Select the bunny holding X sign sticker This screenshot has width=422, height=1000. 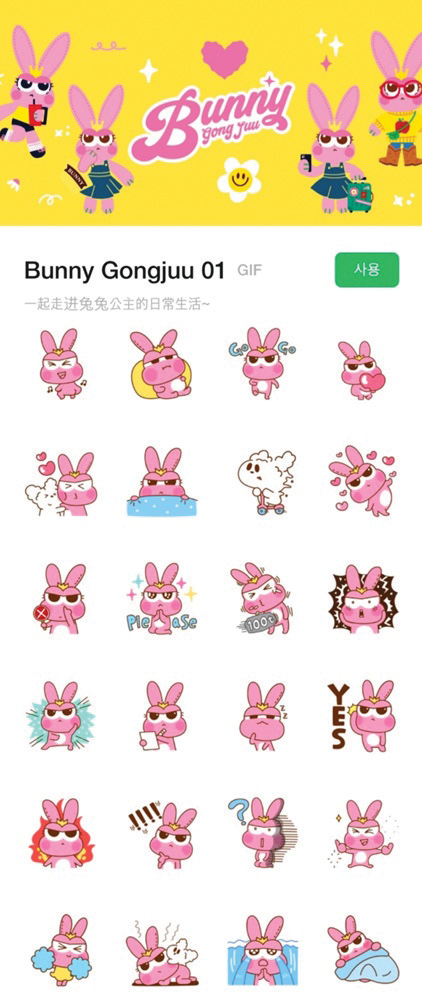point(59,598)
